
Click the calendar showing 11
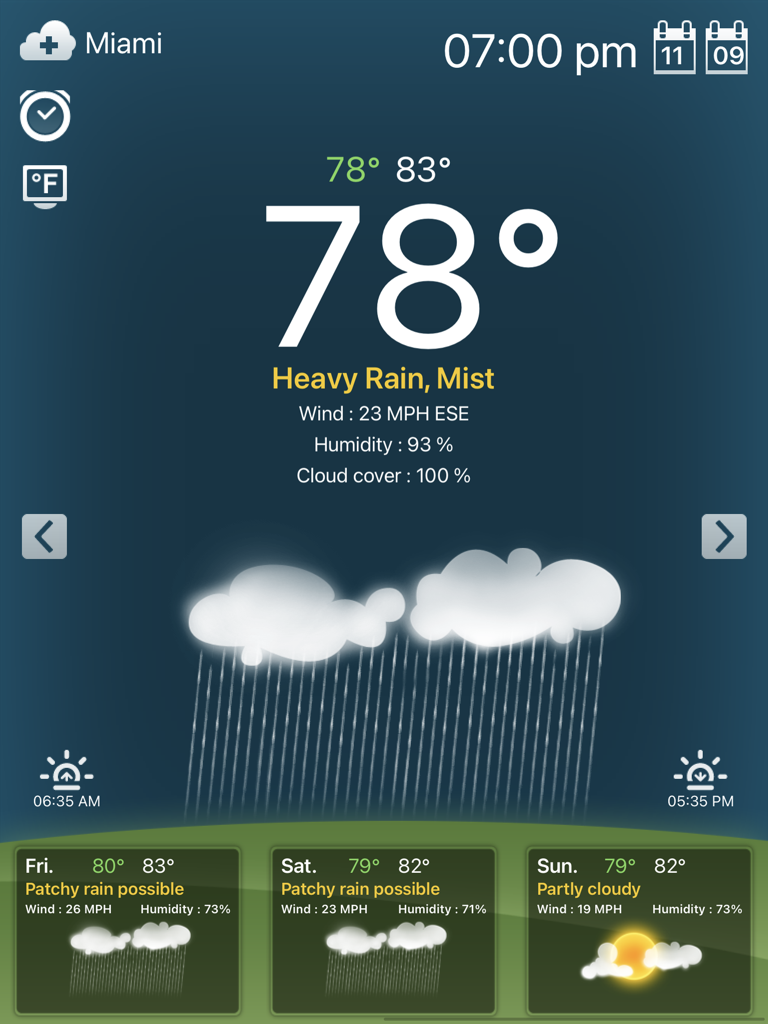[x=675, y=48]
